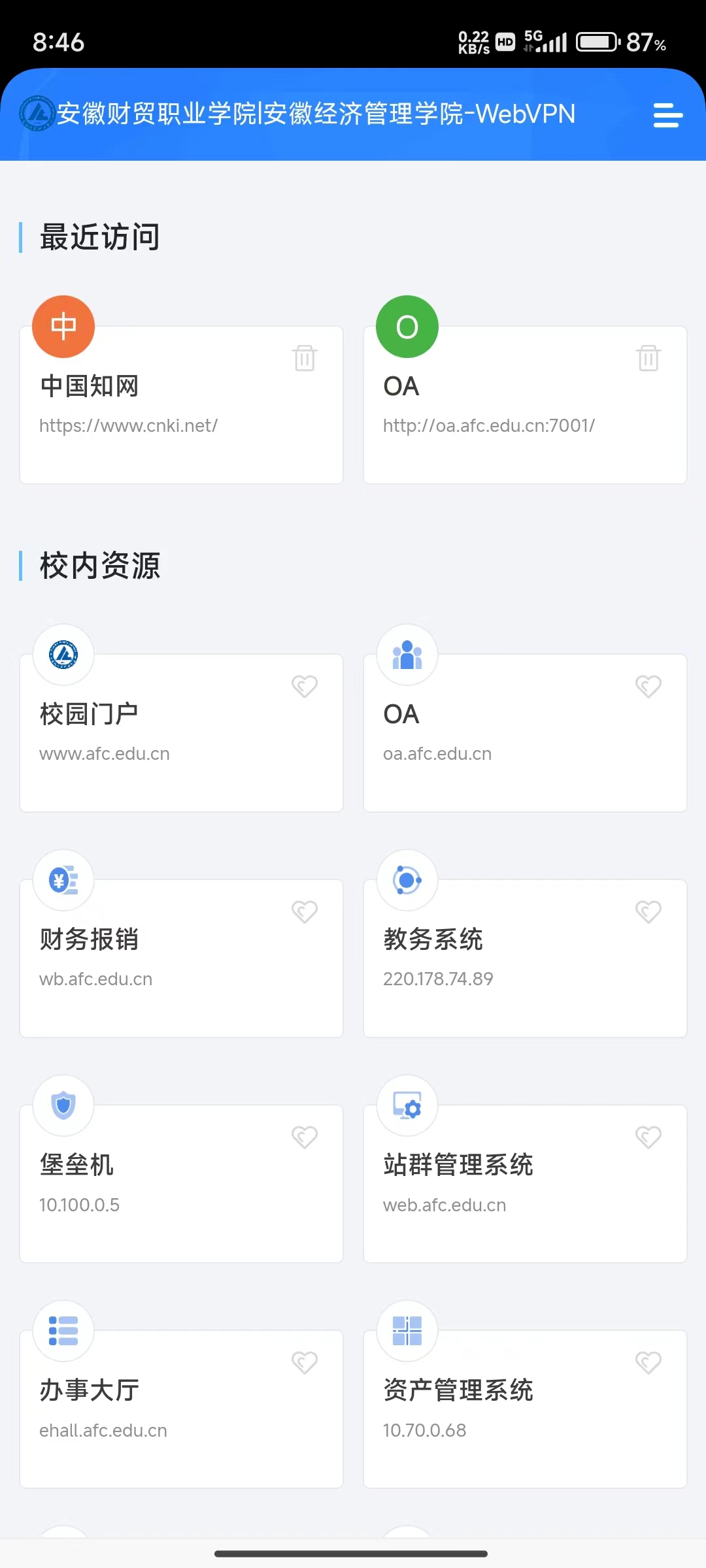Open the 堡垒机 card
The height and width of the screenshot is (1568, 706).
click(x=180, y=1184)
